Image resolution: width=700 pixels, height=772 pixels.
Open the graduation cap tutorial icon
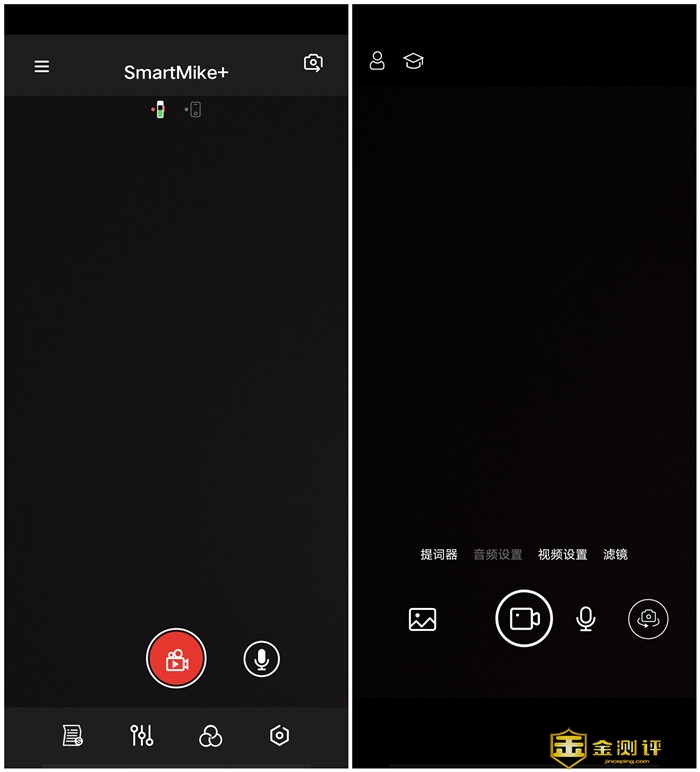click(413, 61)
